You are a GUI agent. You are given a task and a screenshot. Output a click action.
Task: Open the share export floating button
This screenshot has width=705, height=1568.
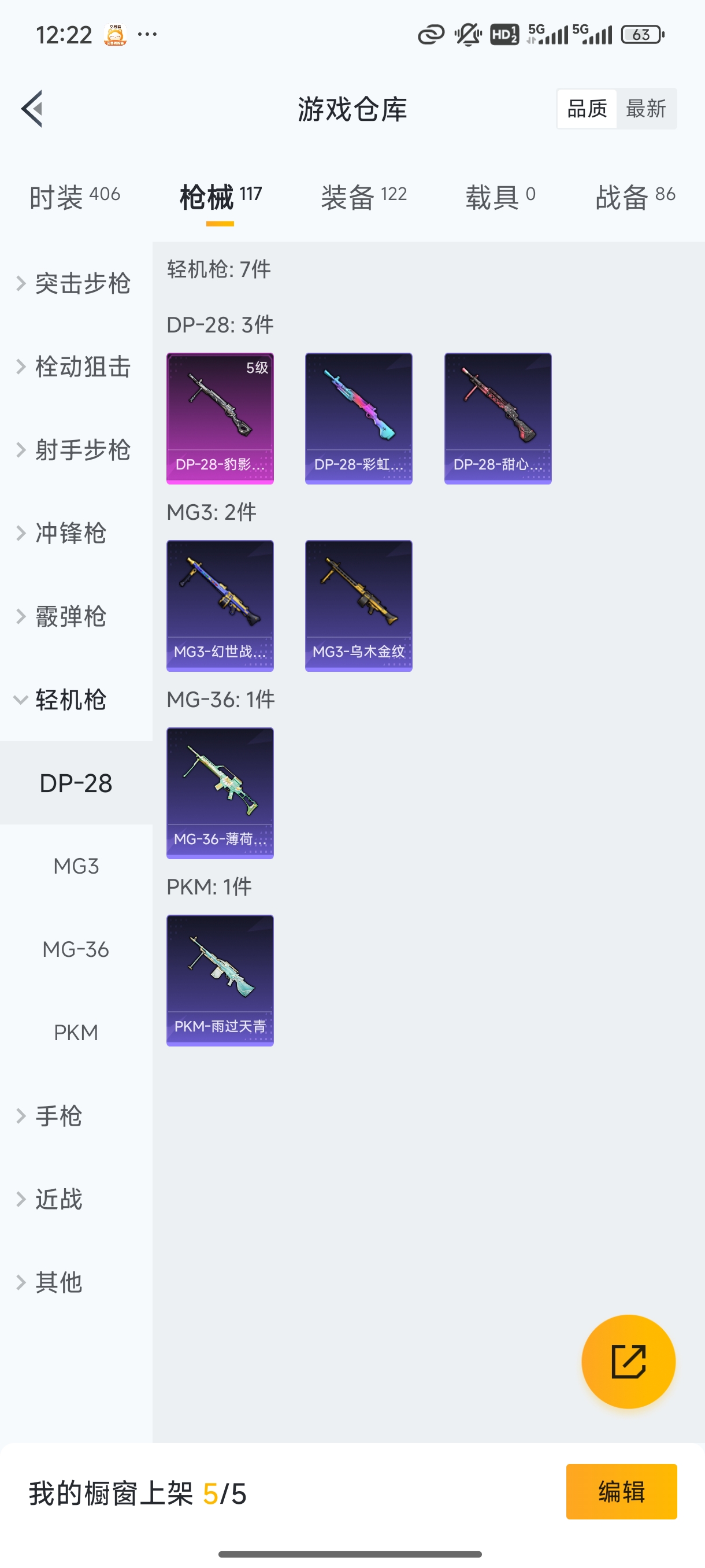click(629, 1362)
